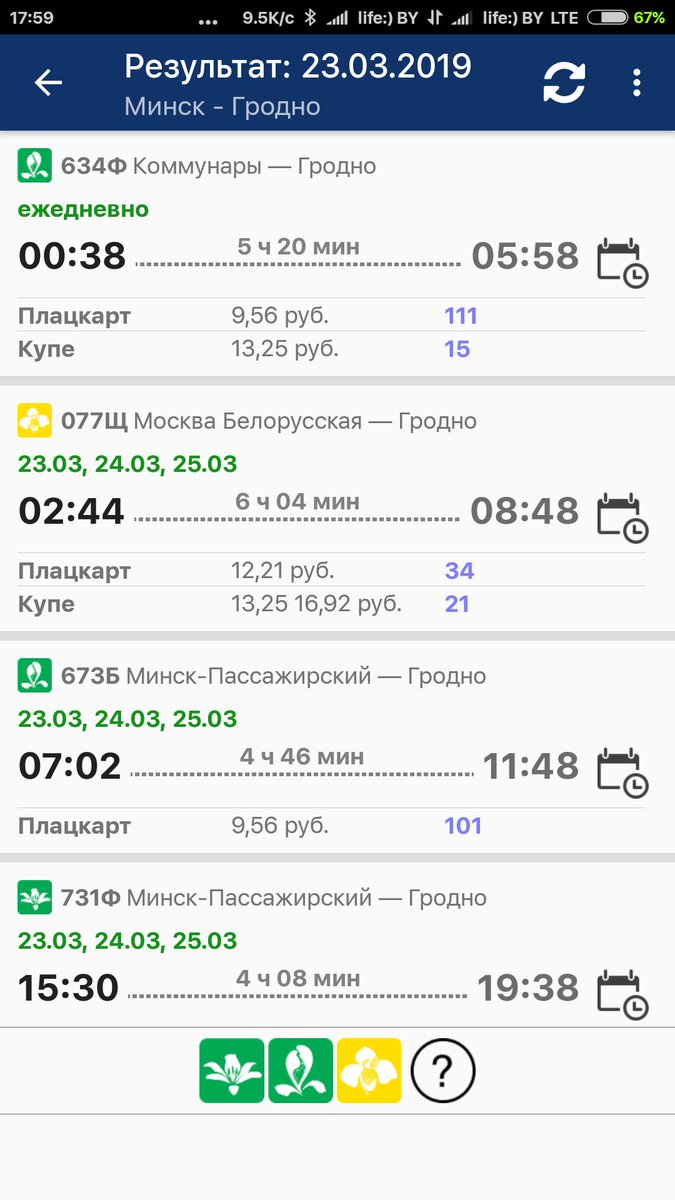View schedule icon for the 07:02 train

click(622, 772)
